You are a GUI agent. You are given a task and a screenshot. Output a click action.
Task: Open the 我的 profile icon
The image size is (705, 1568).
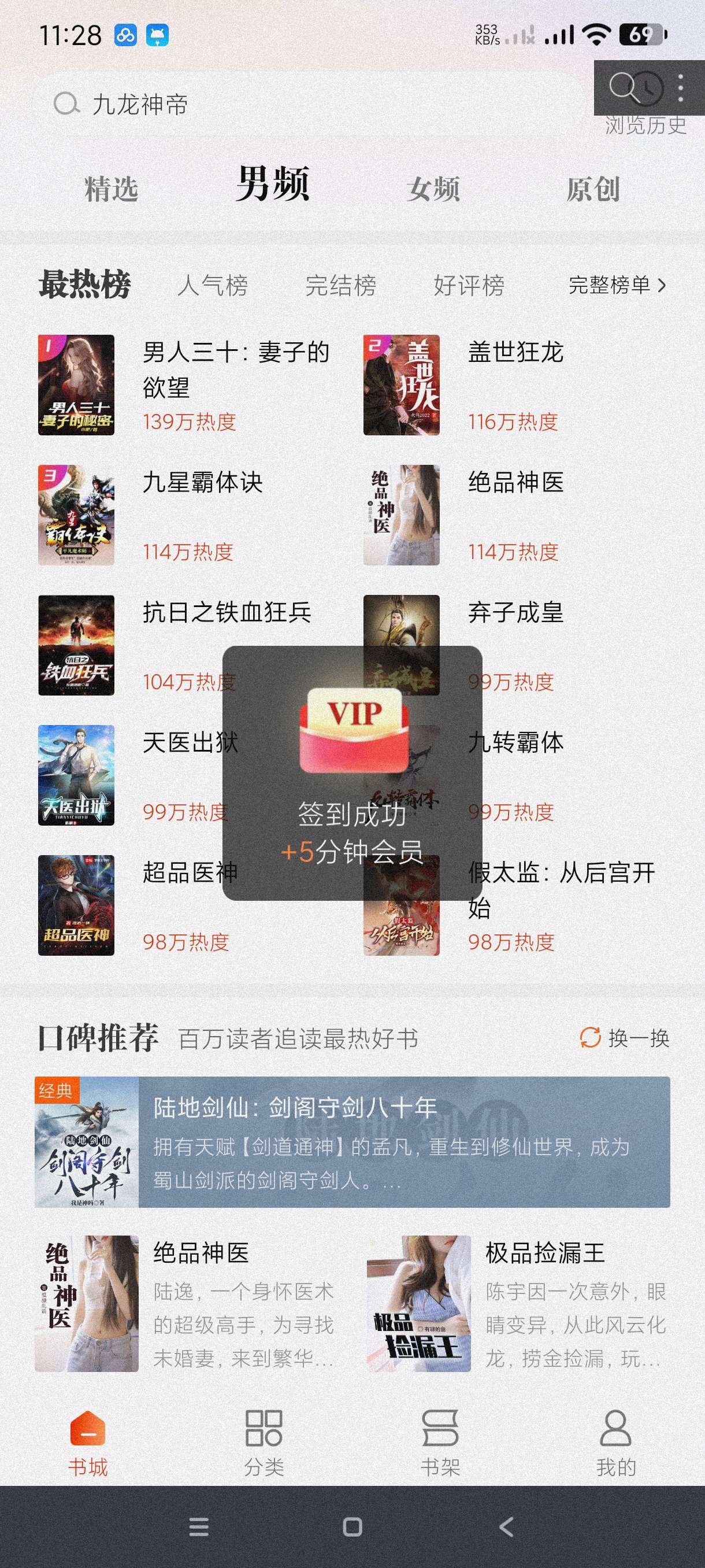click(x=617, y=1429)
